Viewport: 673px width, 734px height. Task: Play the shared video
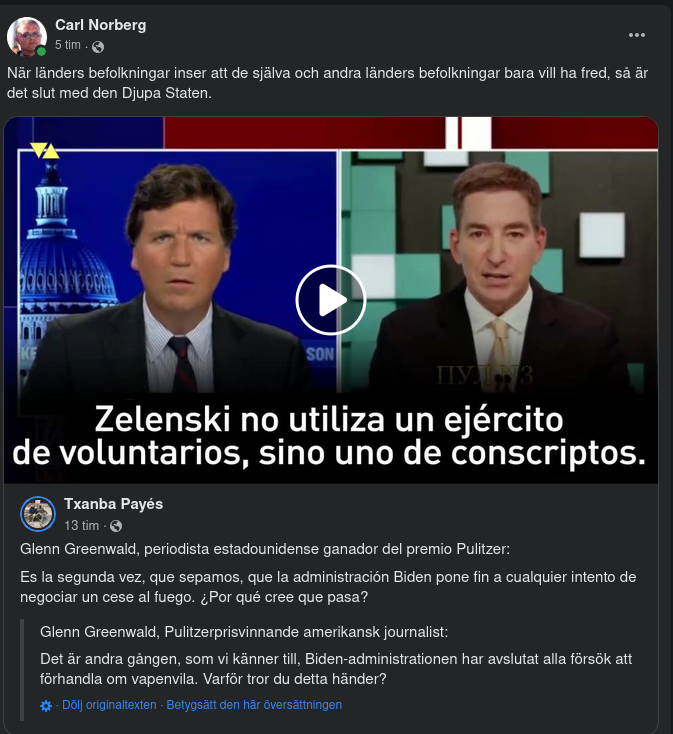point(331,299)
